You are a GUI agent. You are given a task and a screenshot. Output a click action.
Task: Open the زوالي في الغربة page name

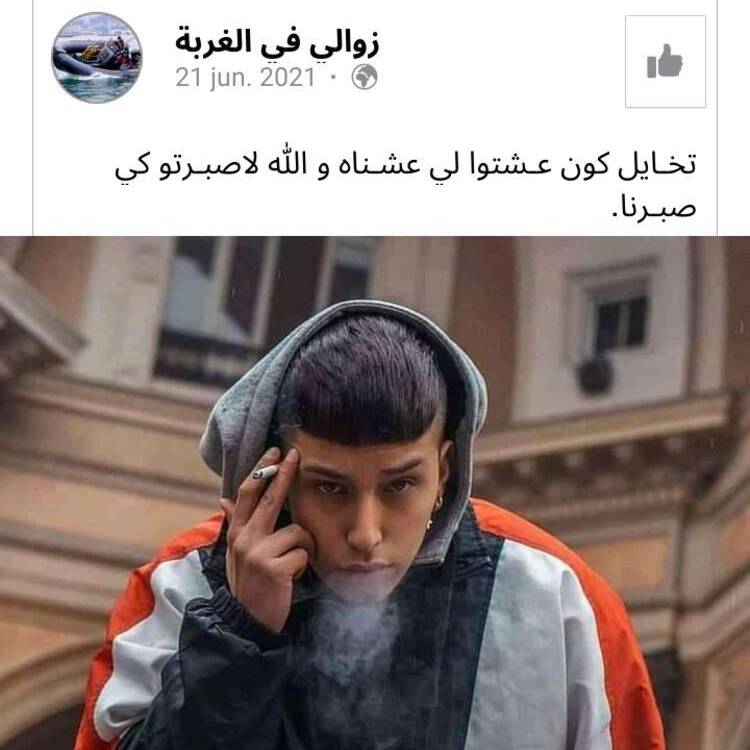coord(277,42)
